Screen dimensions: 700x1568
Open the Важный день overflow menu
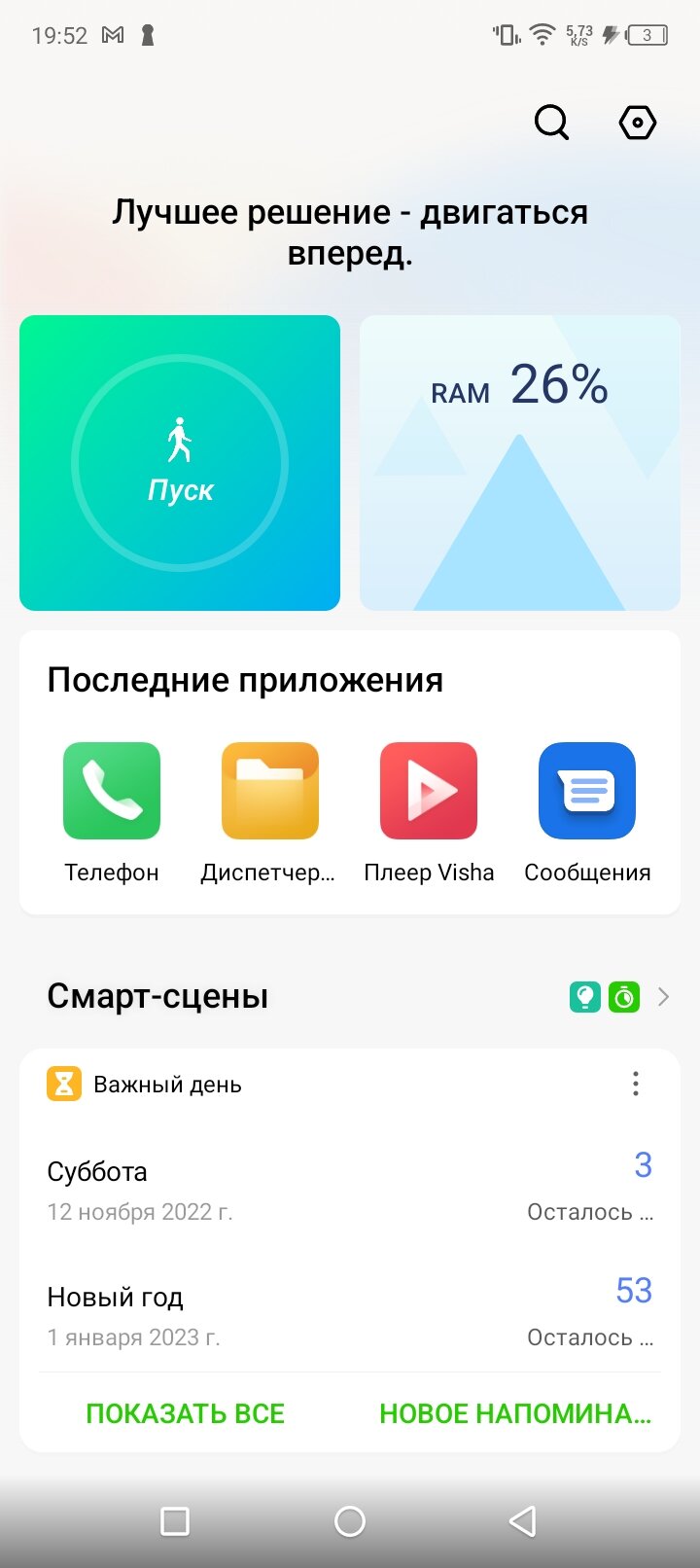tap(636, 1084)
